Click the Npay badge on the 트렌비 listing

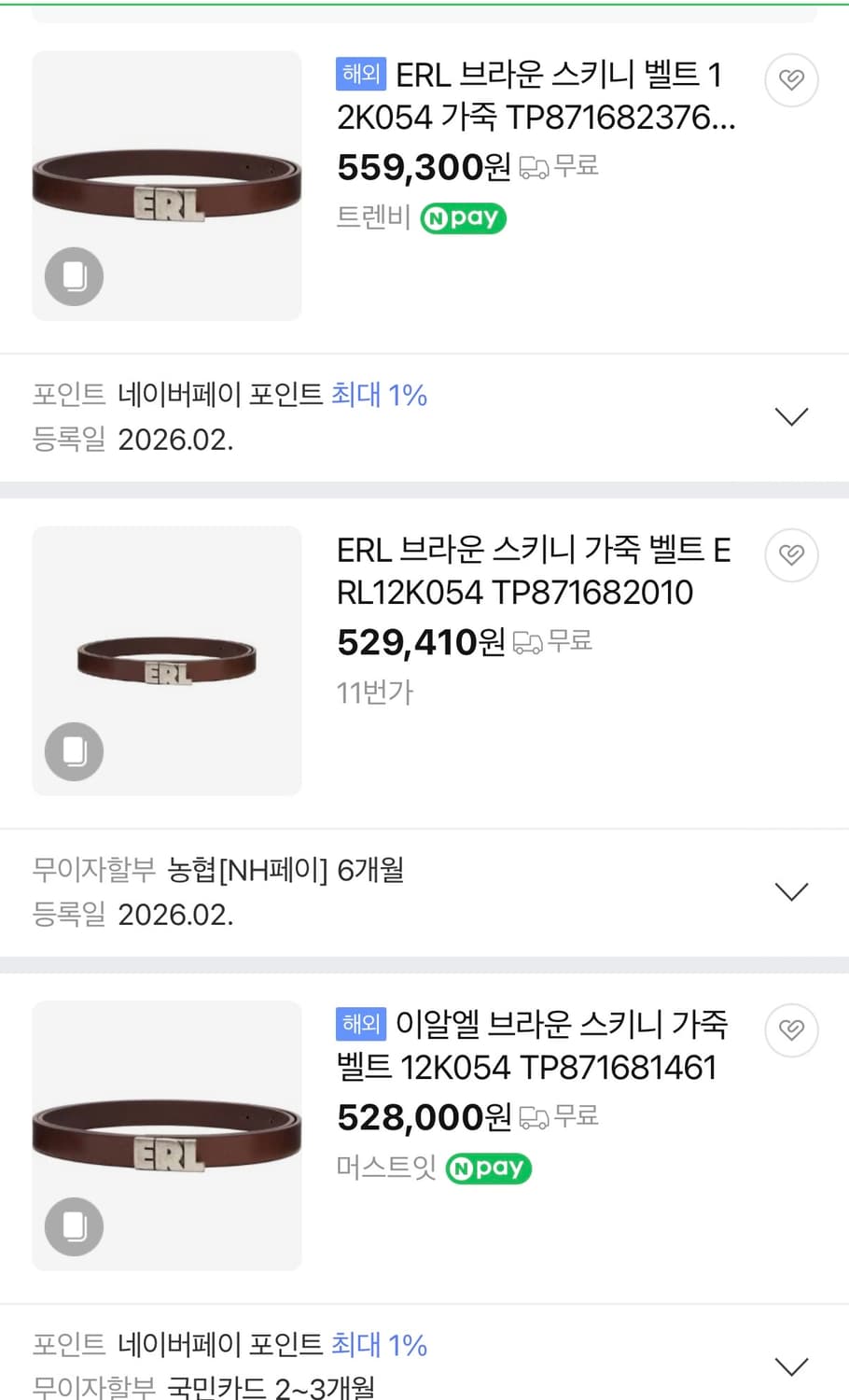point(463,218)
